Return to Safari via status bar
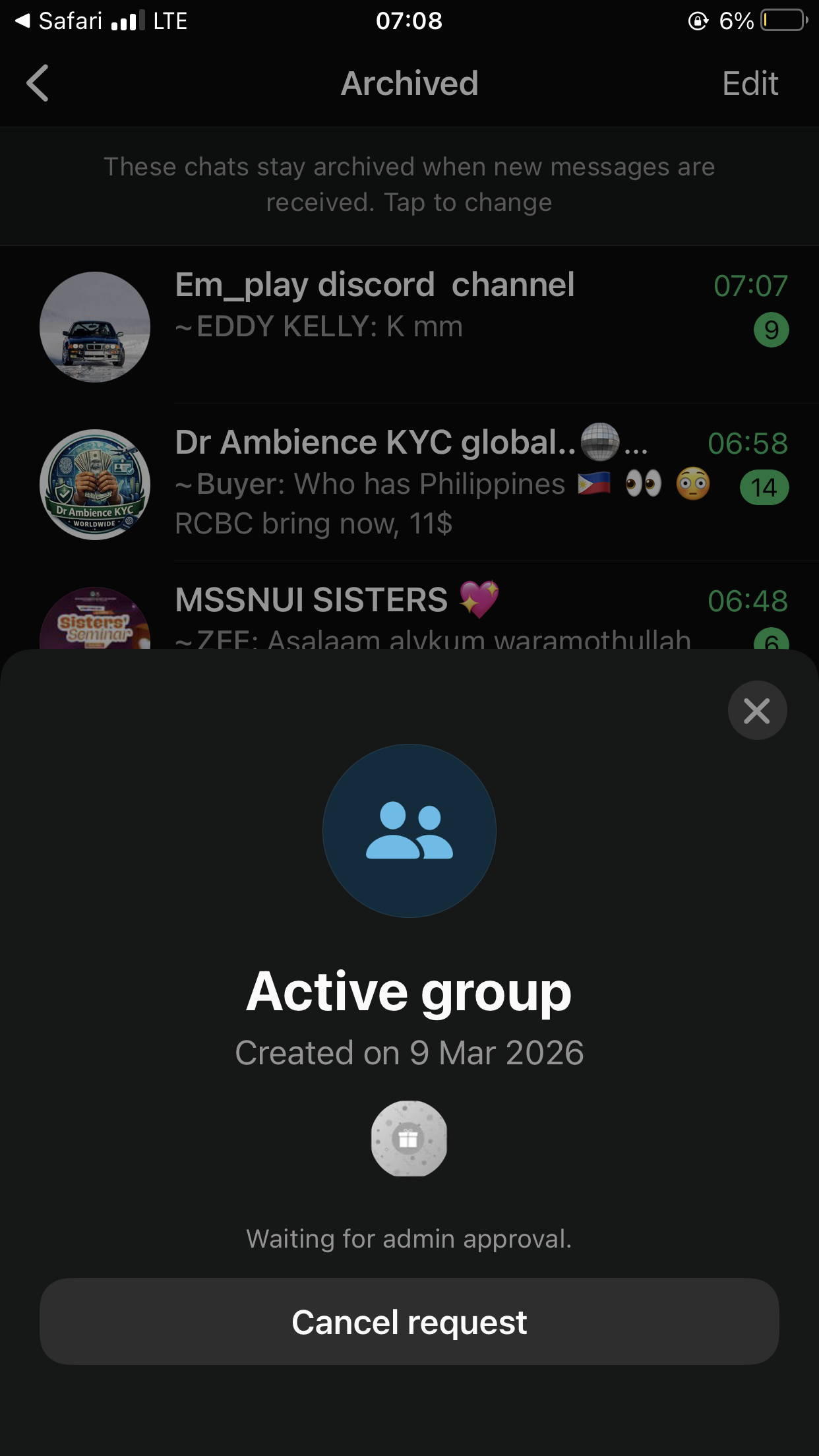Screen dimensions: 819x1456 (59, 21)
